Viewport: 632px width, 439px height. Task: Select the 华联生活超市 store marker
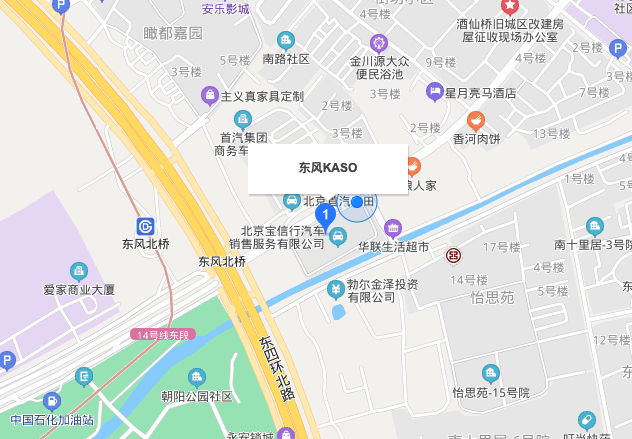pyautogui.click(x=392, y=227)
